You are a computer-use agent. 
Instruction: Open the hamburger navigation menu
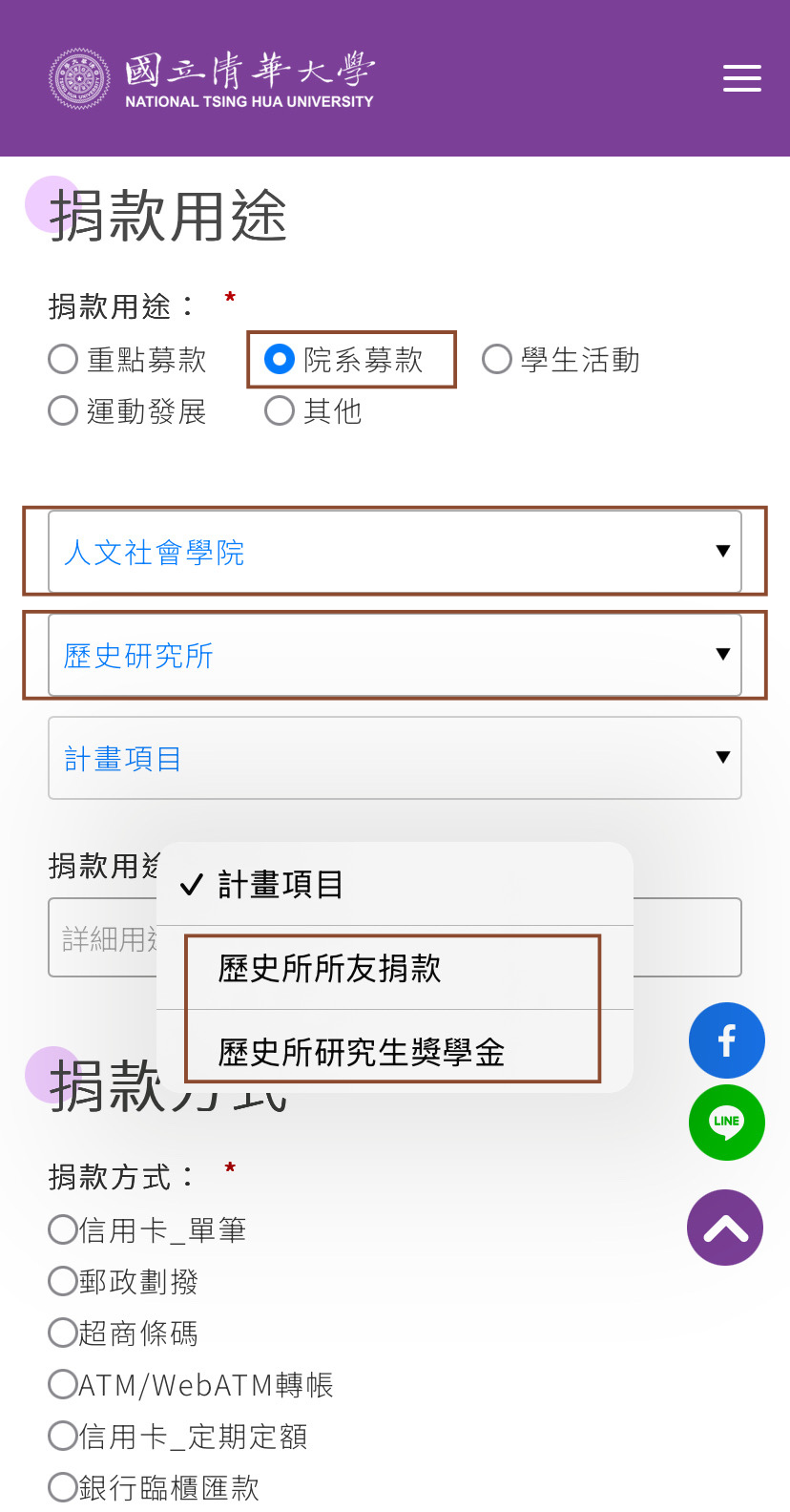click(741, 78)
